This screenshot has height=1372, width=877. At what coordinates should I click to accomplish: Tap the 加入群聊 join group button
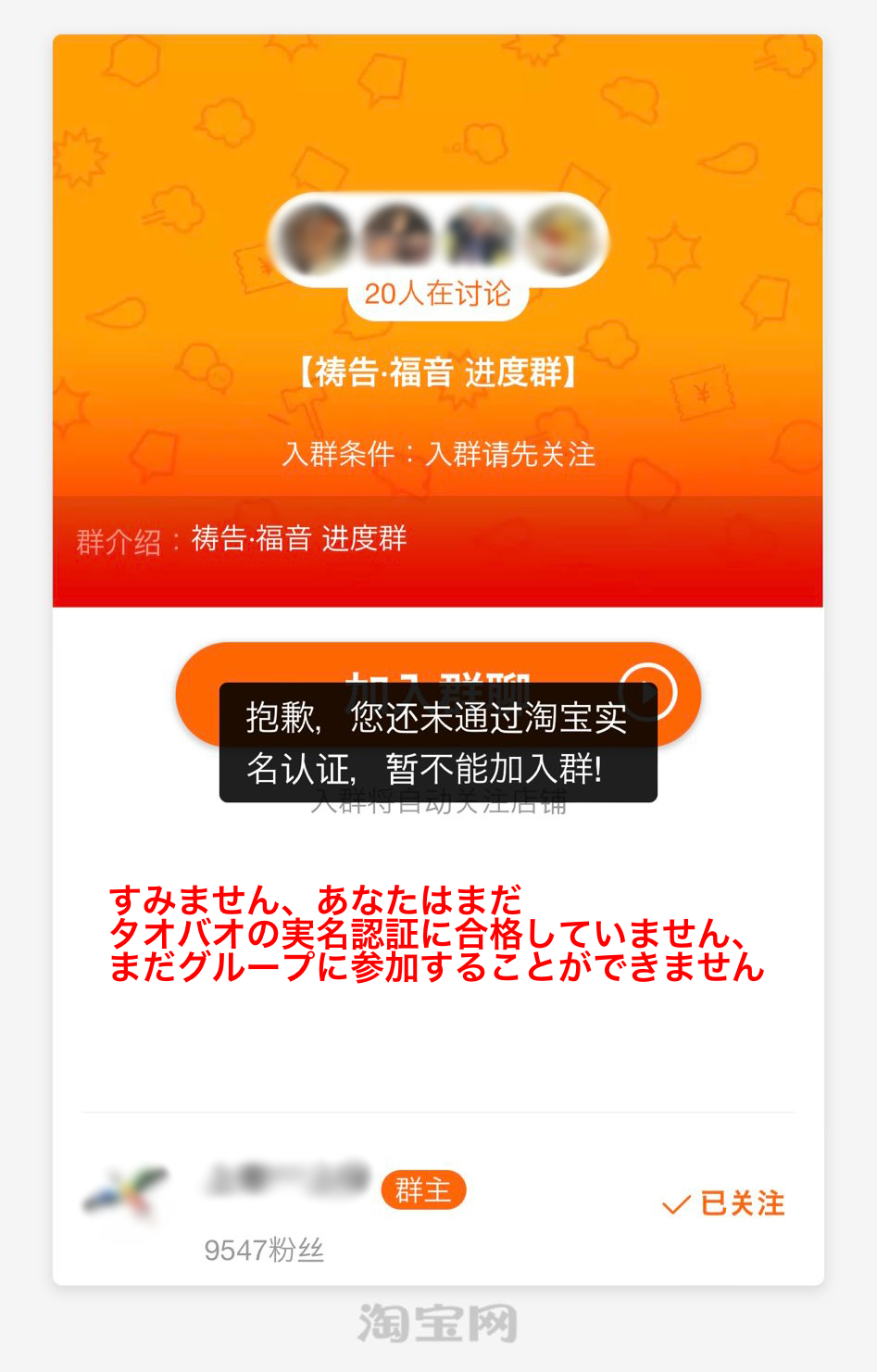click(x=437, y=665)
